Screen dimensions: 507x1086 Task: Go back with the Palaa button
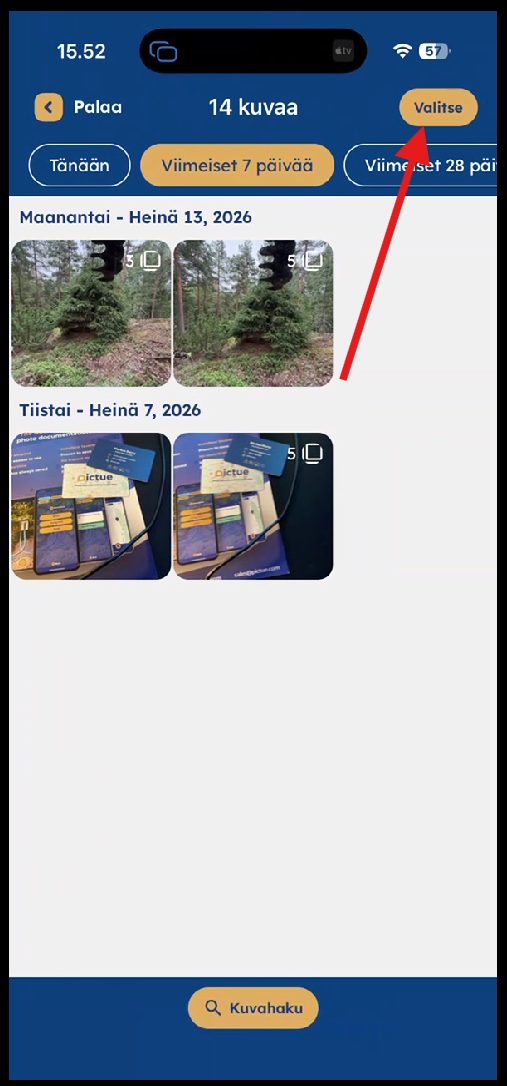(x=78, y=107)
